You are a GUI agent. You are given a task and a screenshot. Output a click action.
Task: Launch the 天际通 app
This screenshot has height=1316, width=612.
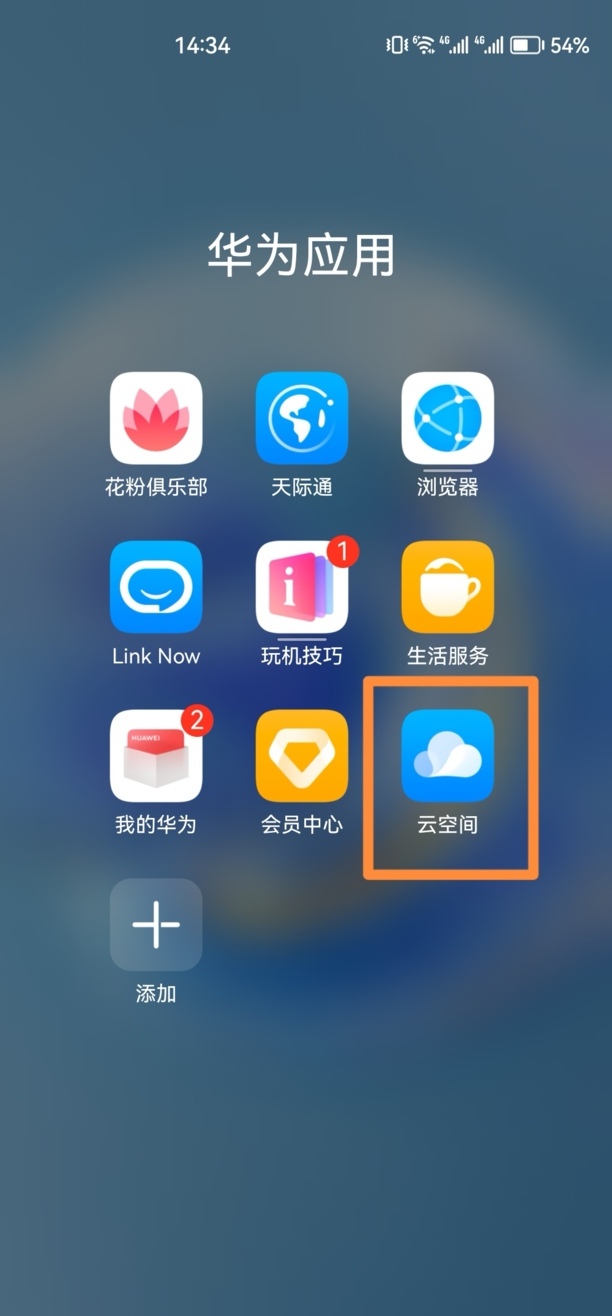302,418
